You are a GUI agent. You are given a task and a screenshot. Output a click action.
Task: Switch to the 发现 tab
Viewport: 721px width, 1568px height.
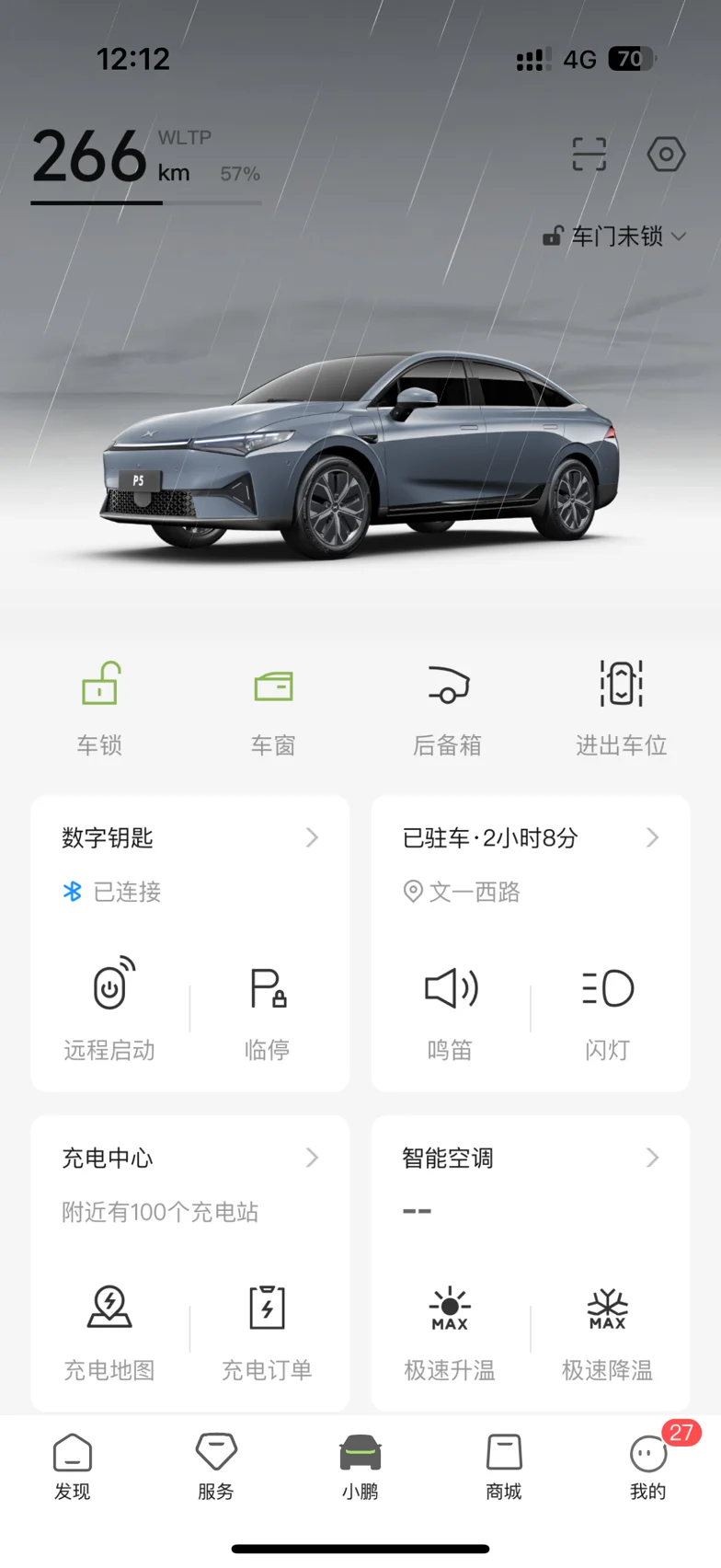[x=73, y=1468]
